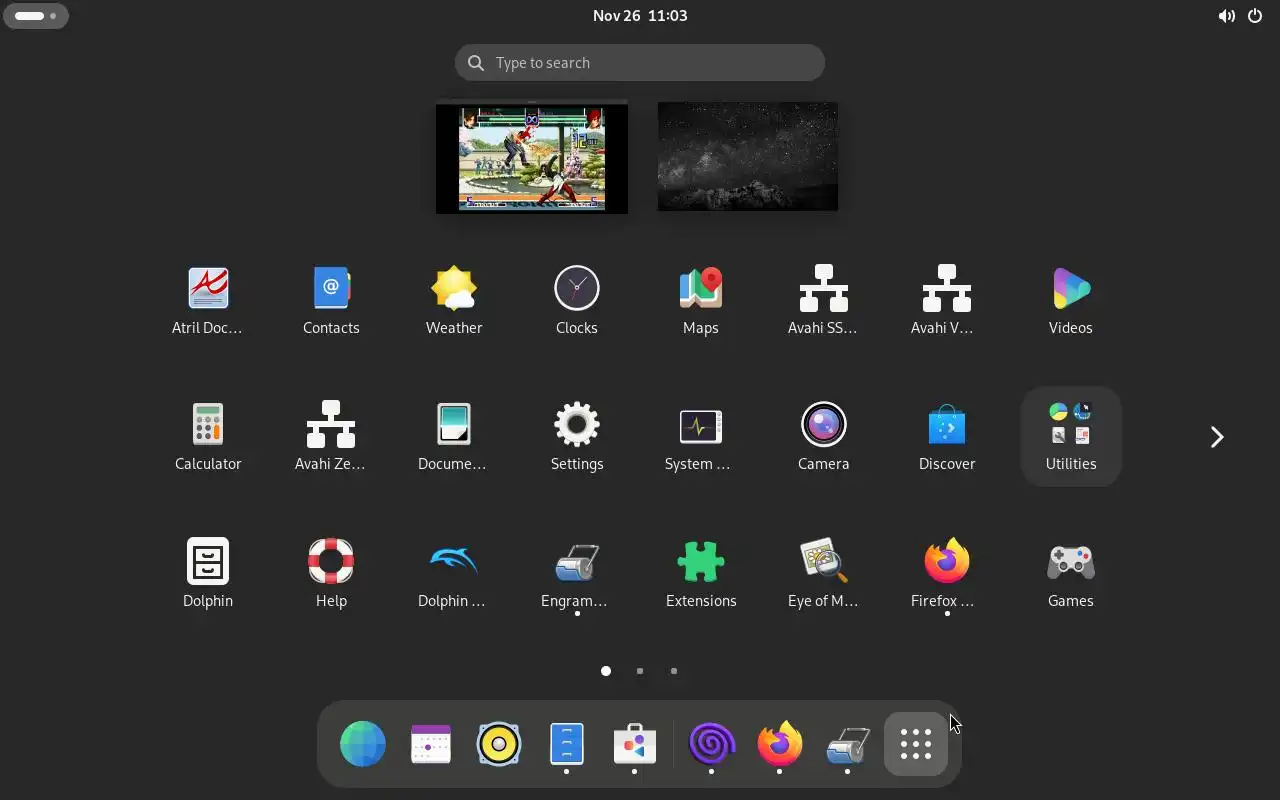
Task: Select the fighting game window thumbnail
Action: [532, 158]
